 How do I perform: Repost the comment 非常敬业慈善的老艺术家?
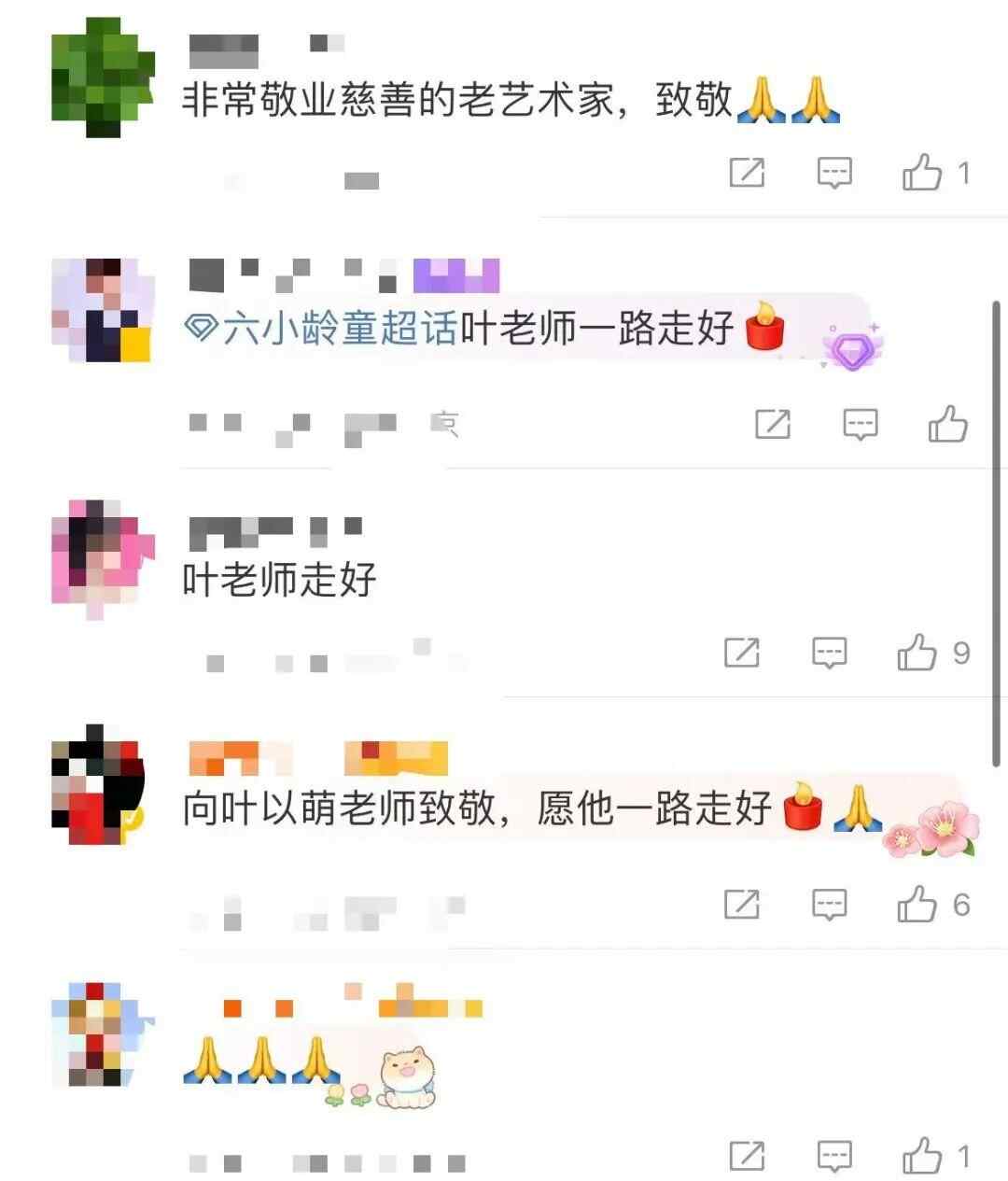pos(747,173)
